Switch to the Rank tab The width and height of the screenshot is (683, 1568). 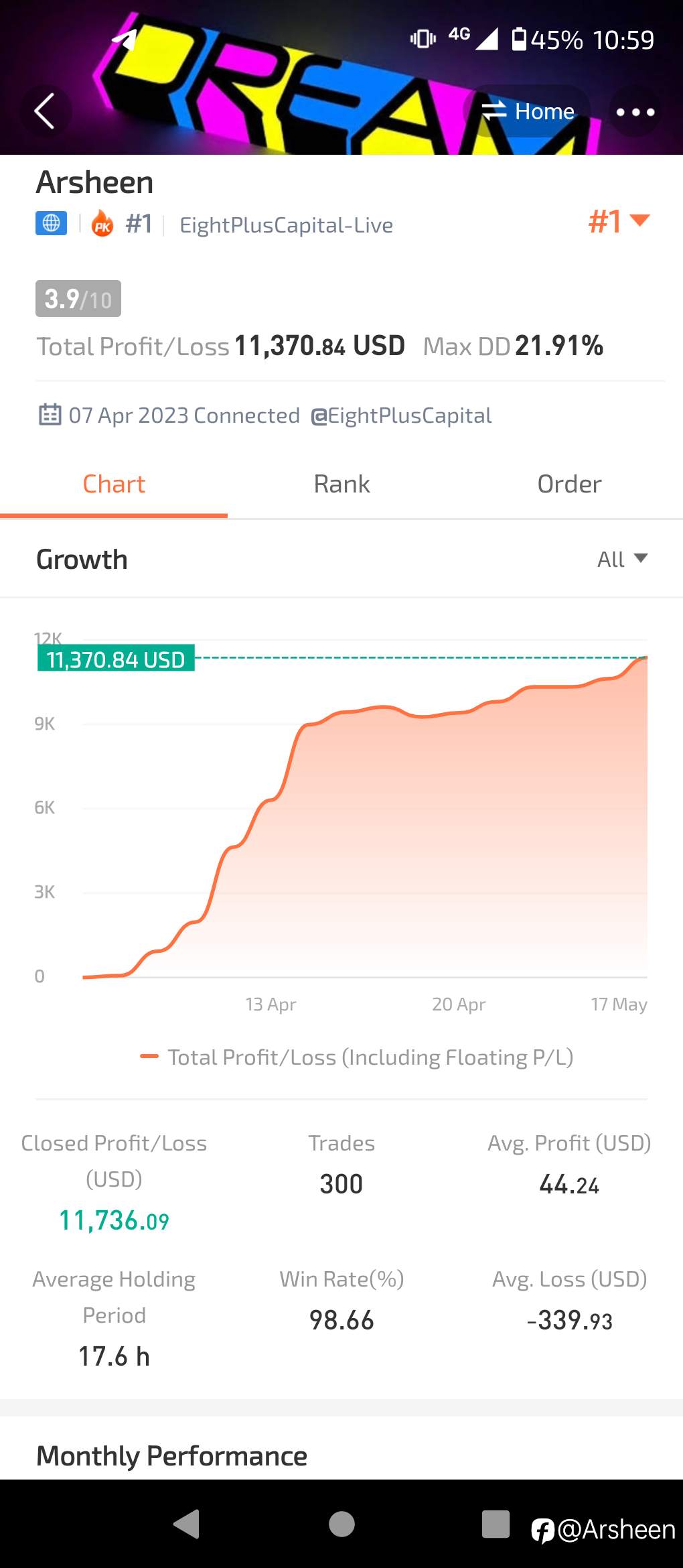pos(341,484)
